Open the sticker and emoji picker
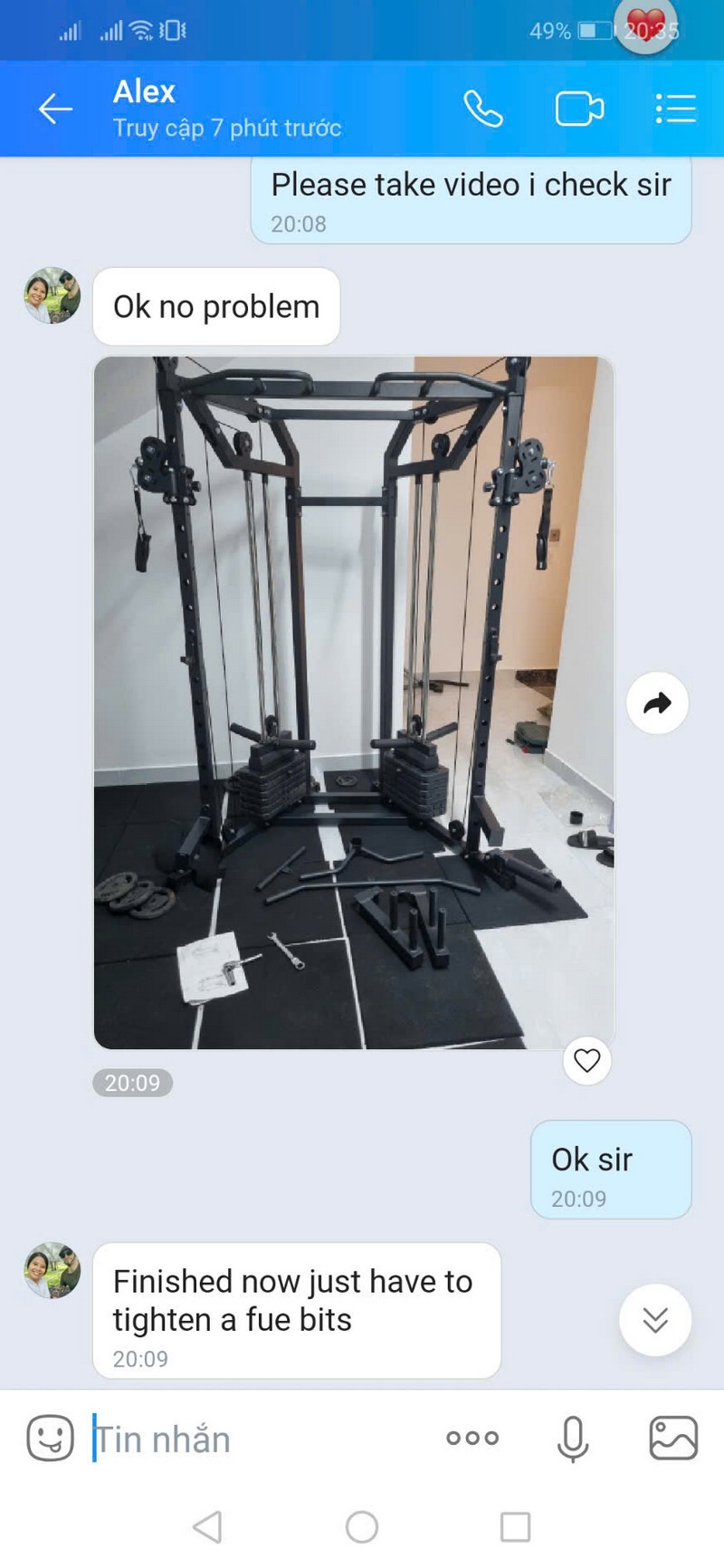 (50, 1438)
